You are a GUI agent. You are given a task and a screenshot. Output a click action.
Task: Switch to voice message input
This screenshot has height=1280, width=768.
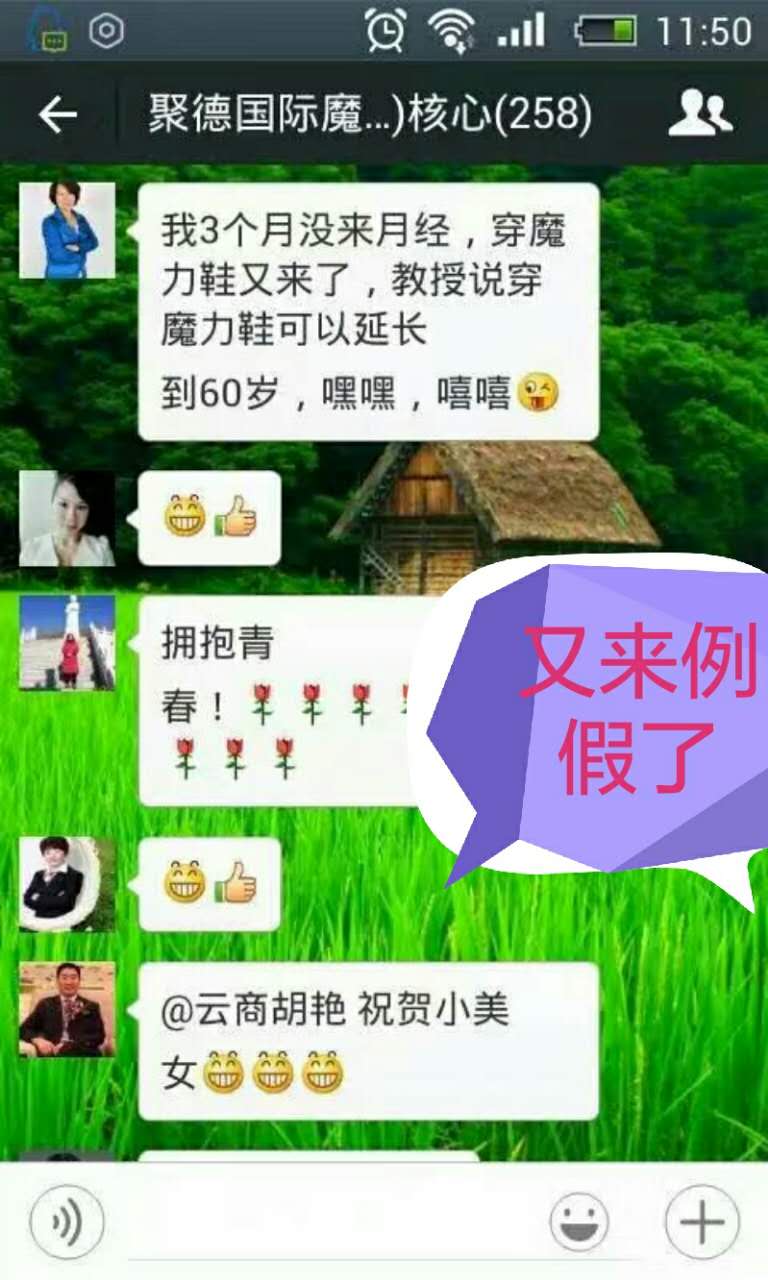(67, 1221)
